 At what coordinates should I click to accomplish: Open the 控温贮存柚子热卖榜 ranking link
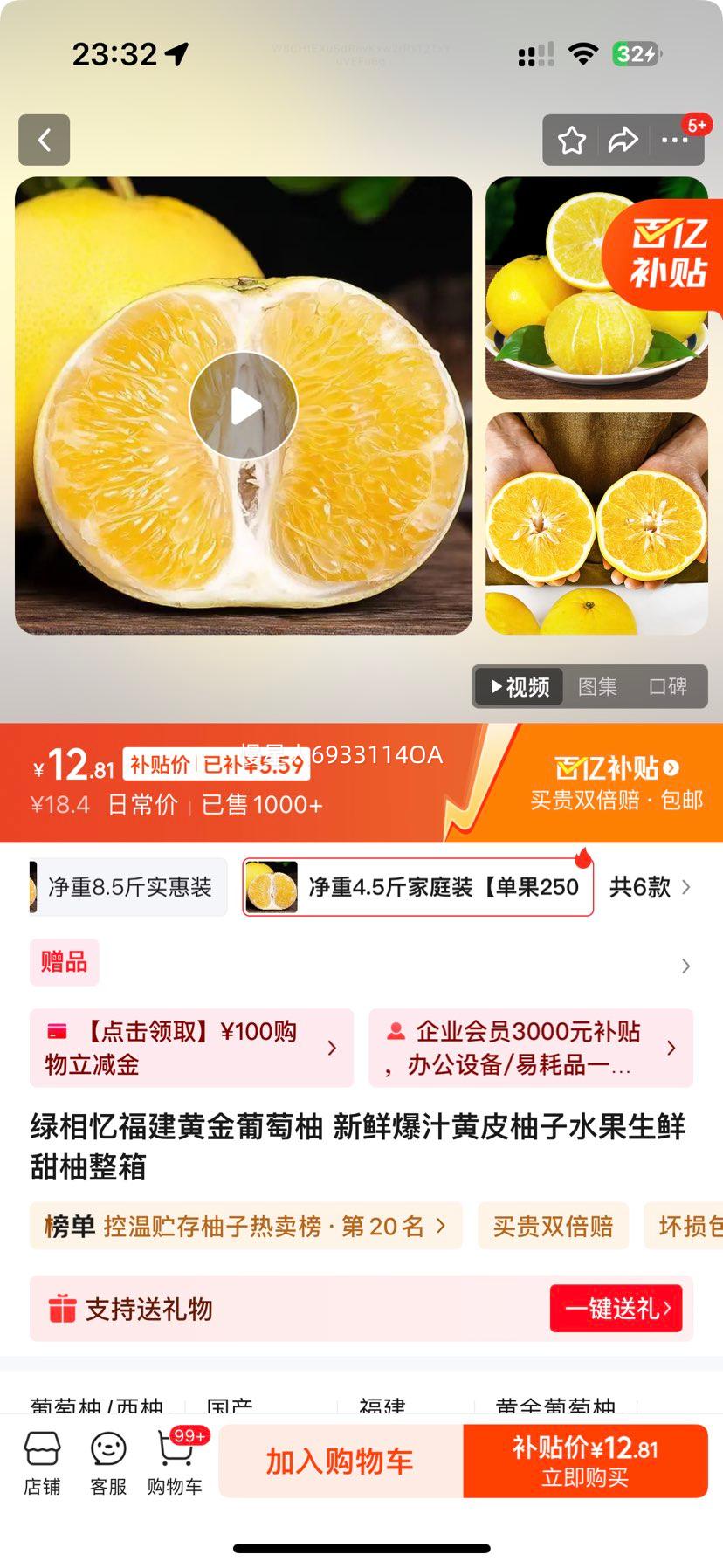click(244, 1226)
